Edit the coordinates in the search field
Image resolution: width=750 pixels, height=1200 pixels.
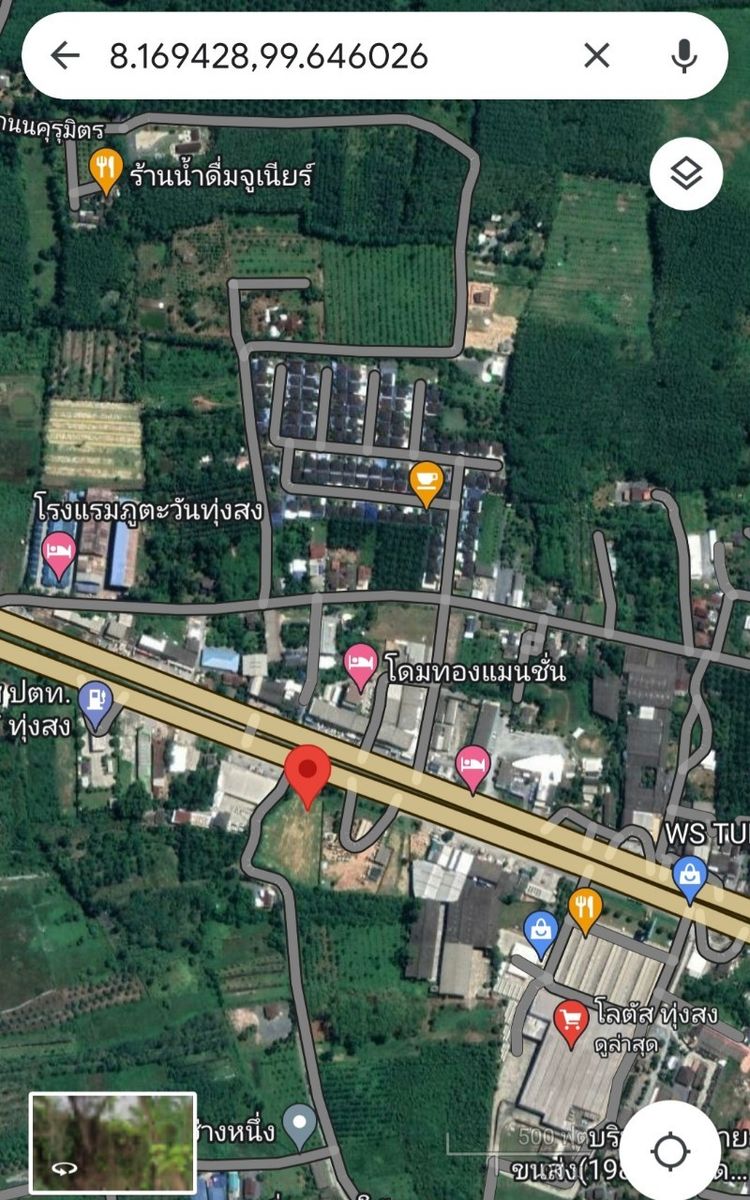point(300,56)
